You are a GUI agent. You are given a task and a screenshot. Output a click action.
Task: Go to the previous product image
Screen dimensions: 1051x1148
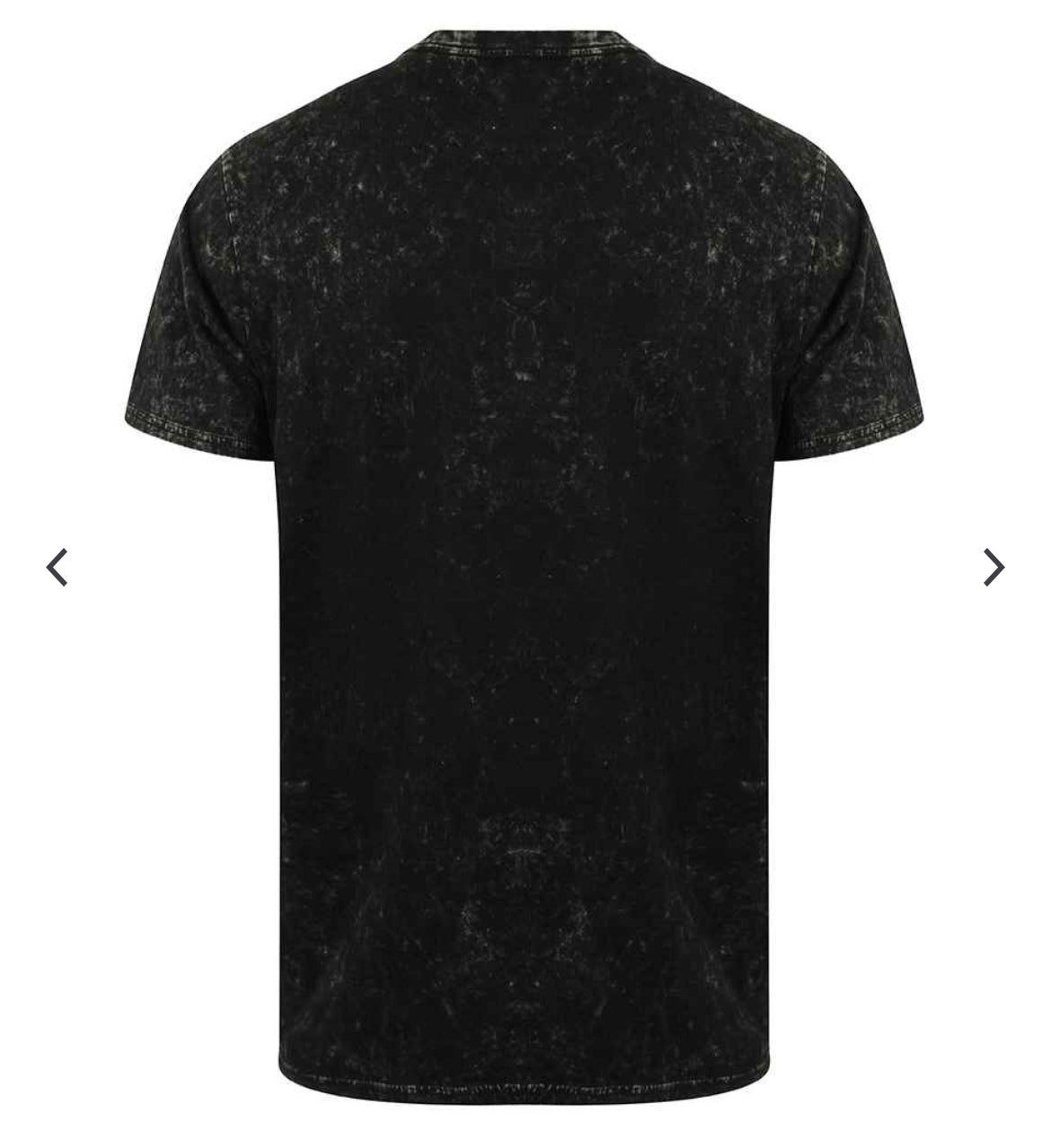pyautogui.click(x=57, y=567)
